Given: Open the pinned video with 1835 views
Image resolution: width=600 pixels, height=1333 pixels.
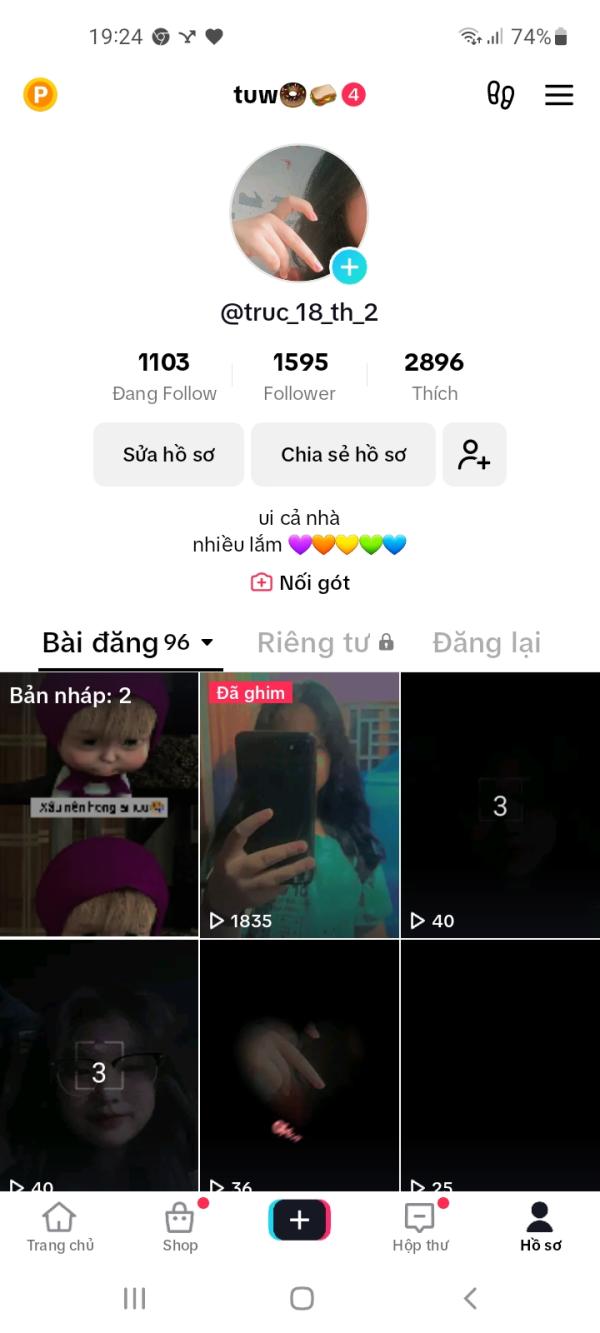Looking at the screenshot, I should [x=300, y=804].
